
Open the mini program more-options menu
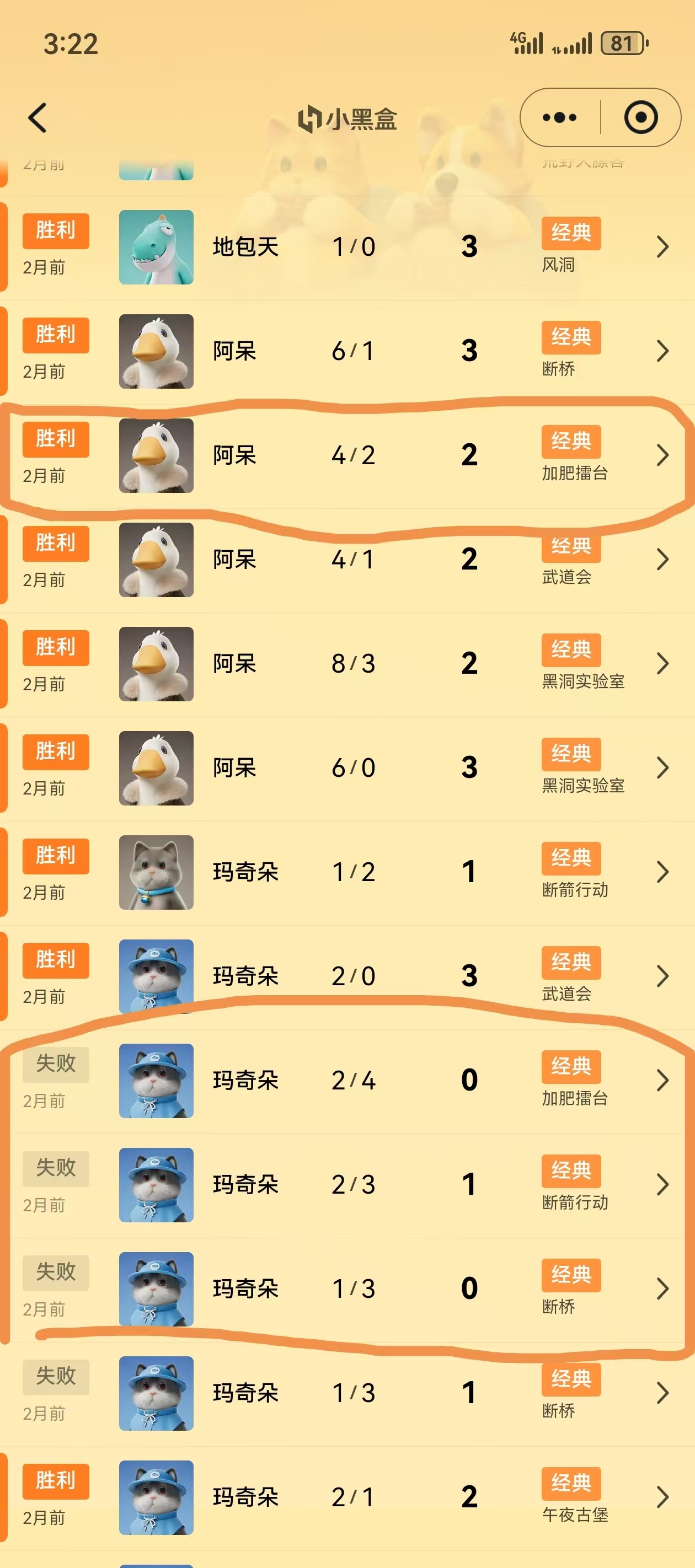coord(559,117)
